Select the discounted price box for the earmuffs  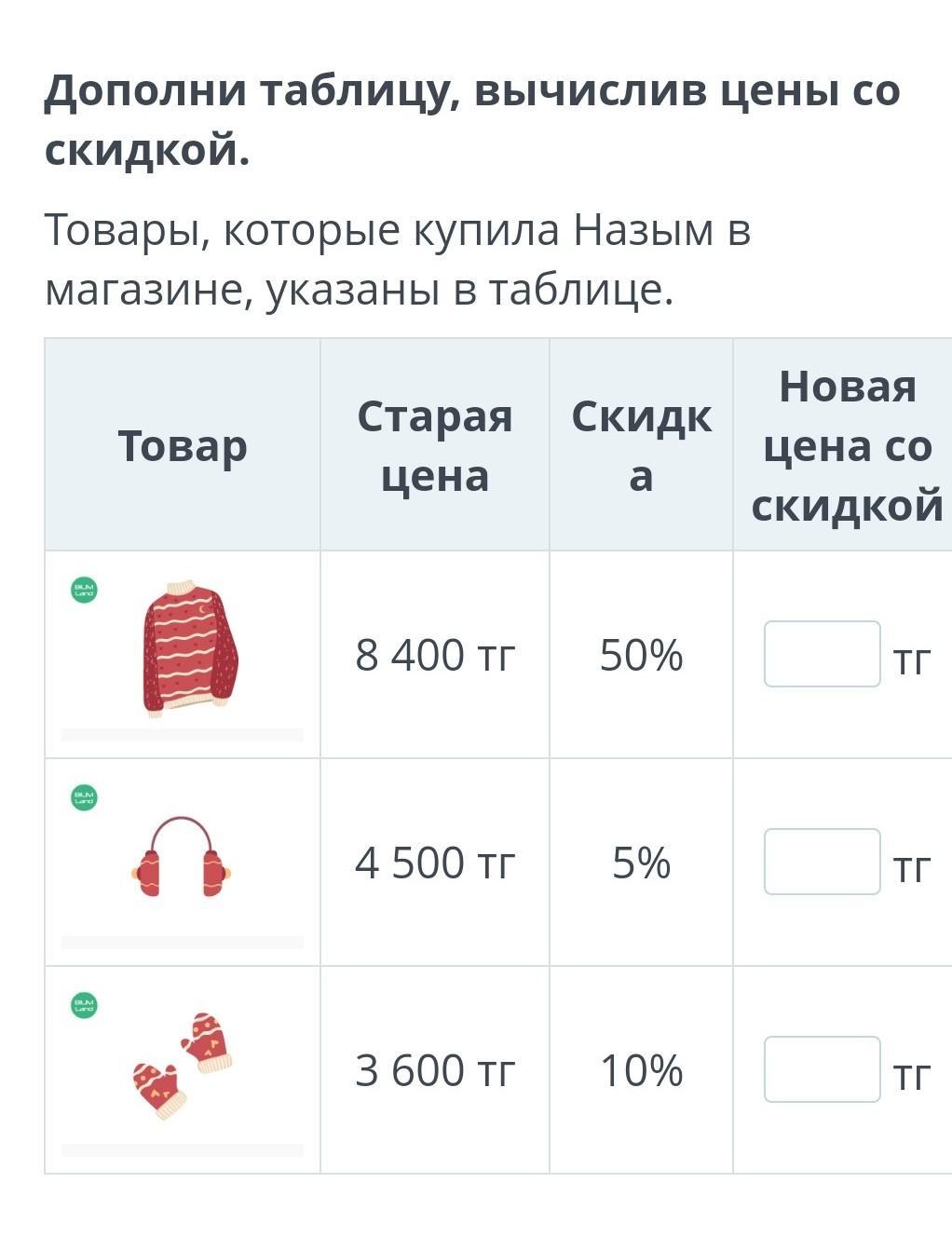point(822,862)
